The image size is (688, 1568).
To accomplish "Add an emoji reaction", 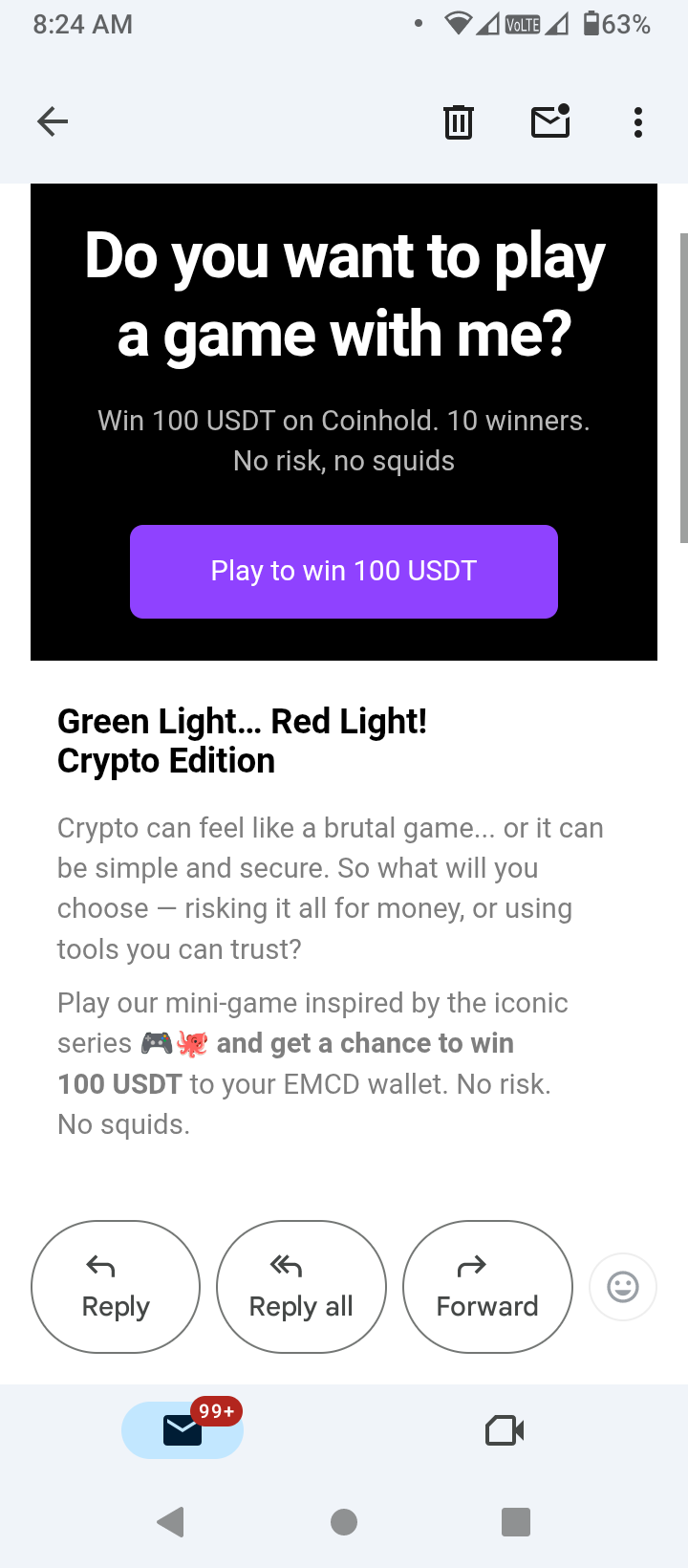I will (623, 1286).
